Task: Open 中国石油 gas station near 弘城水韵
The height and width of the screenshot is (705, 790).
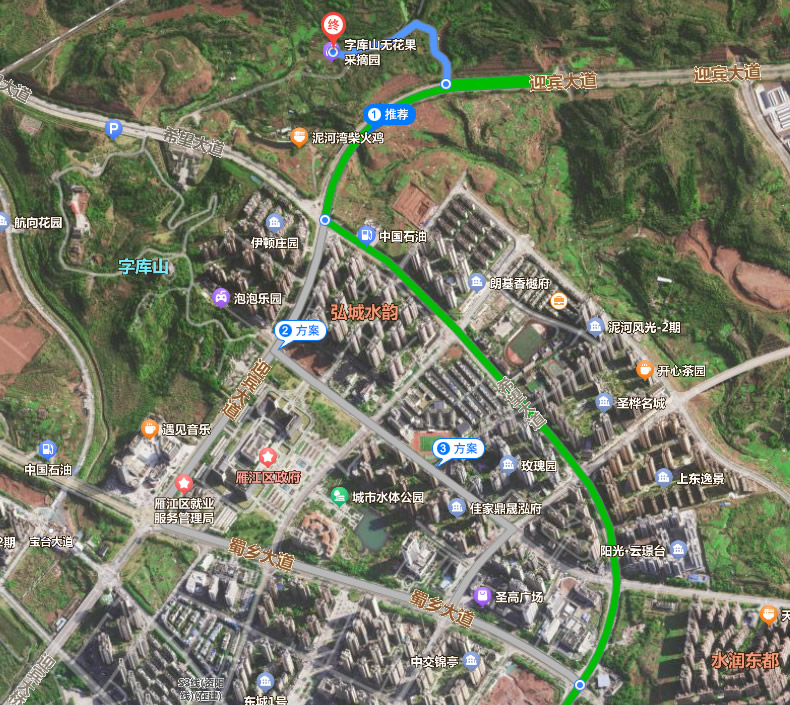Action: (367, 236)
